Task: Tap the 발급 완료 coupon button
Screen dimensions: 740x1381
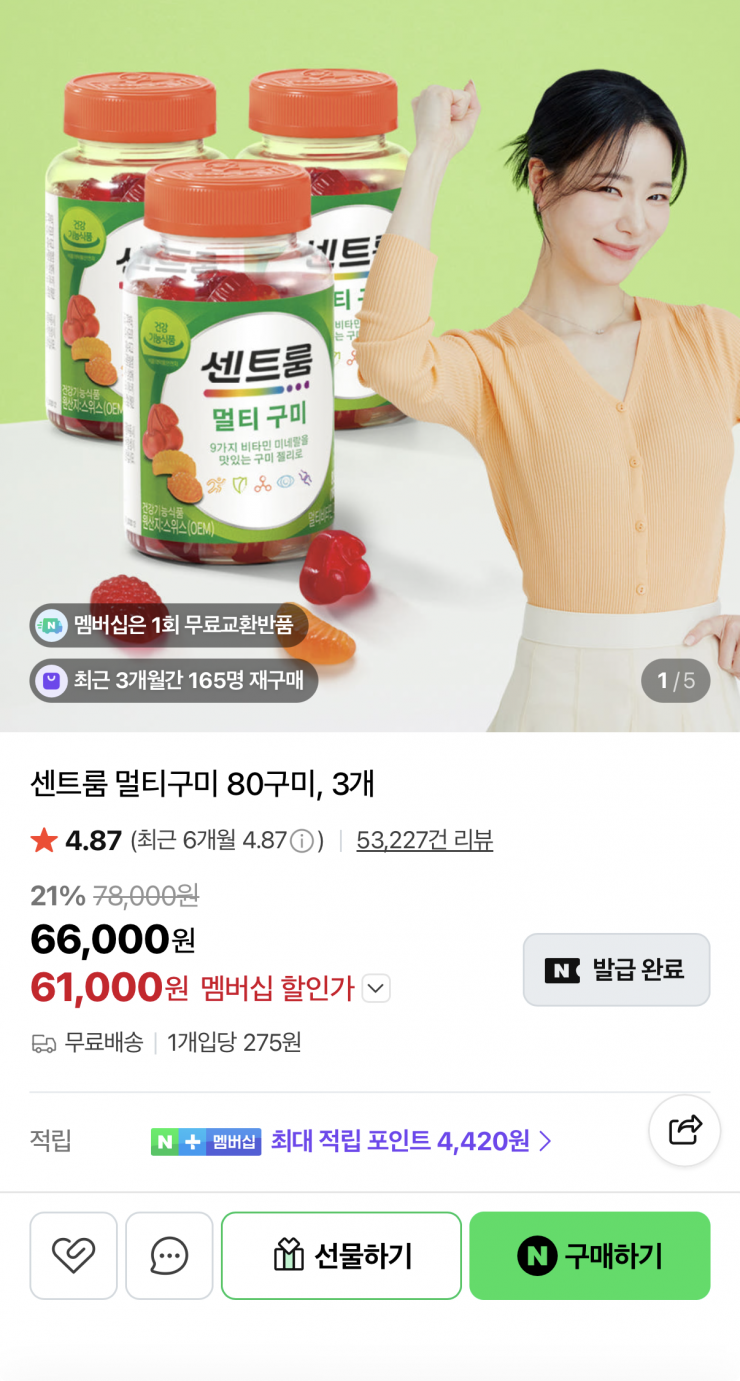Action: (x=616, y=969)
